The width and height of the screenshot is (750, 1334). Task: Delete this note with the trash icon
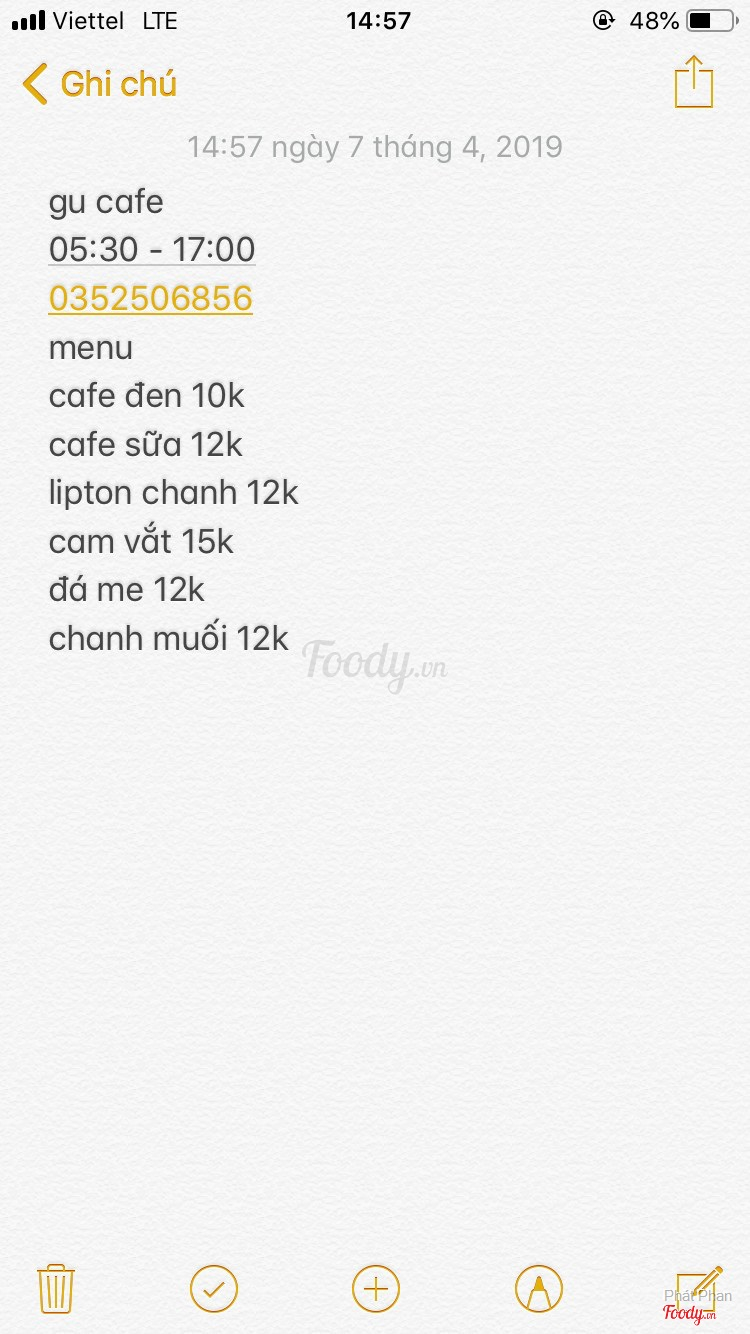tap(56, 1288)
